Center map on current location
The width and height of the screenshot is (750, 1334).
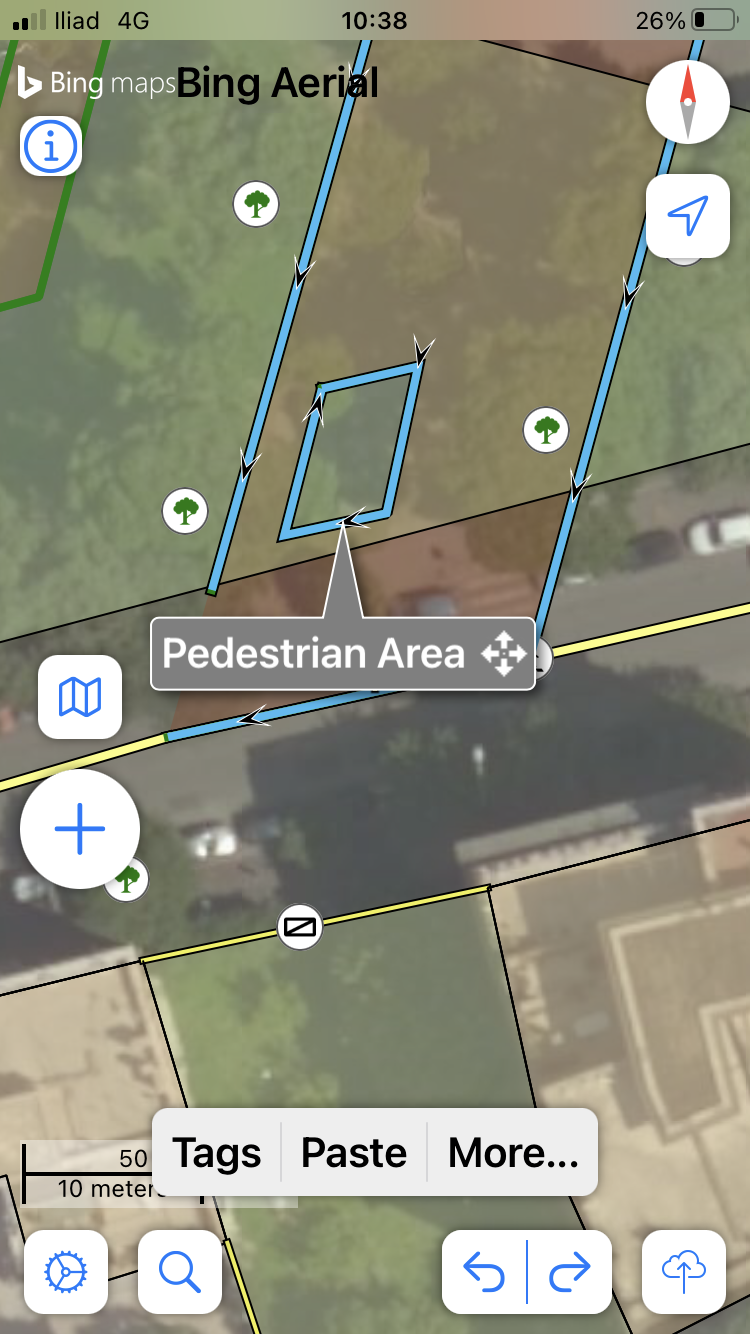click(x=688, y=215)
